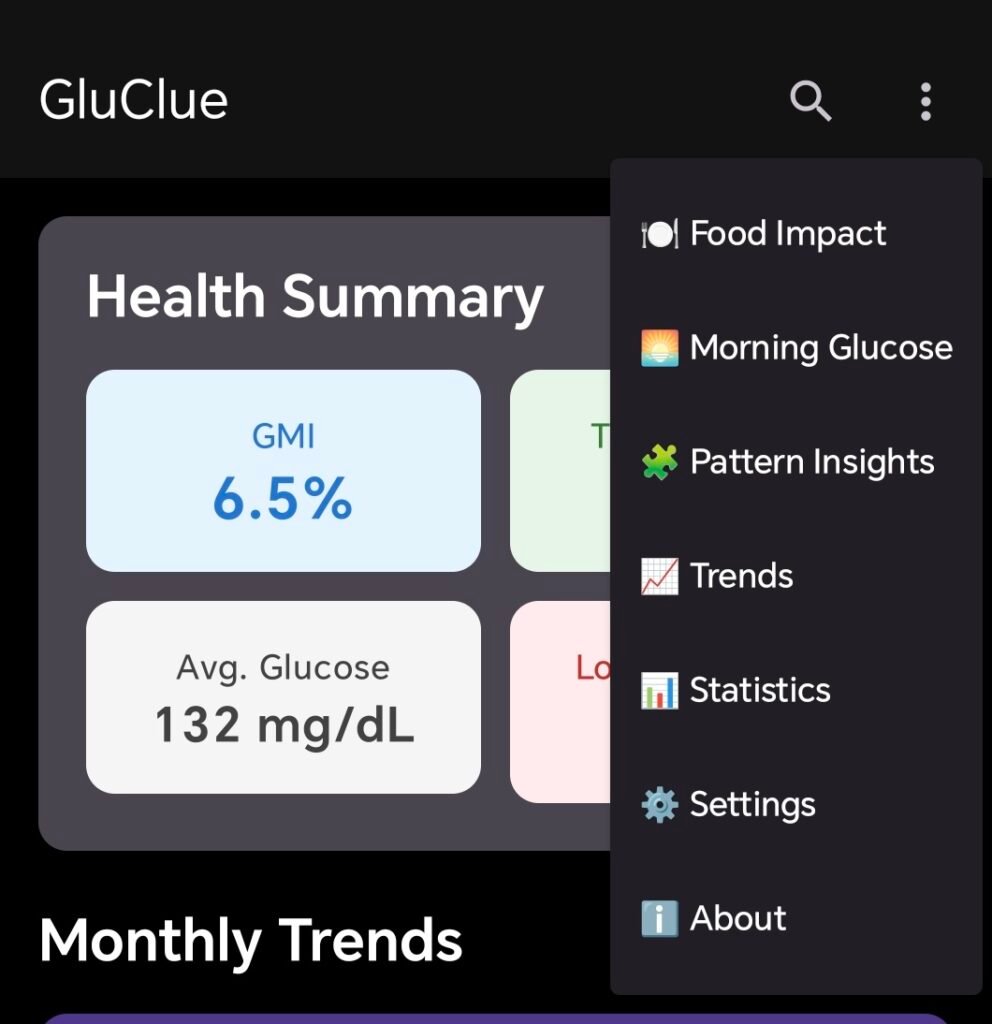Open Settings from the dropdown menu
This screenshot has width=992, height=1024.
pos(752,804)
